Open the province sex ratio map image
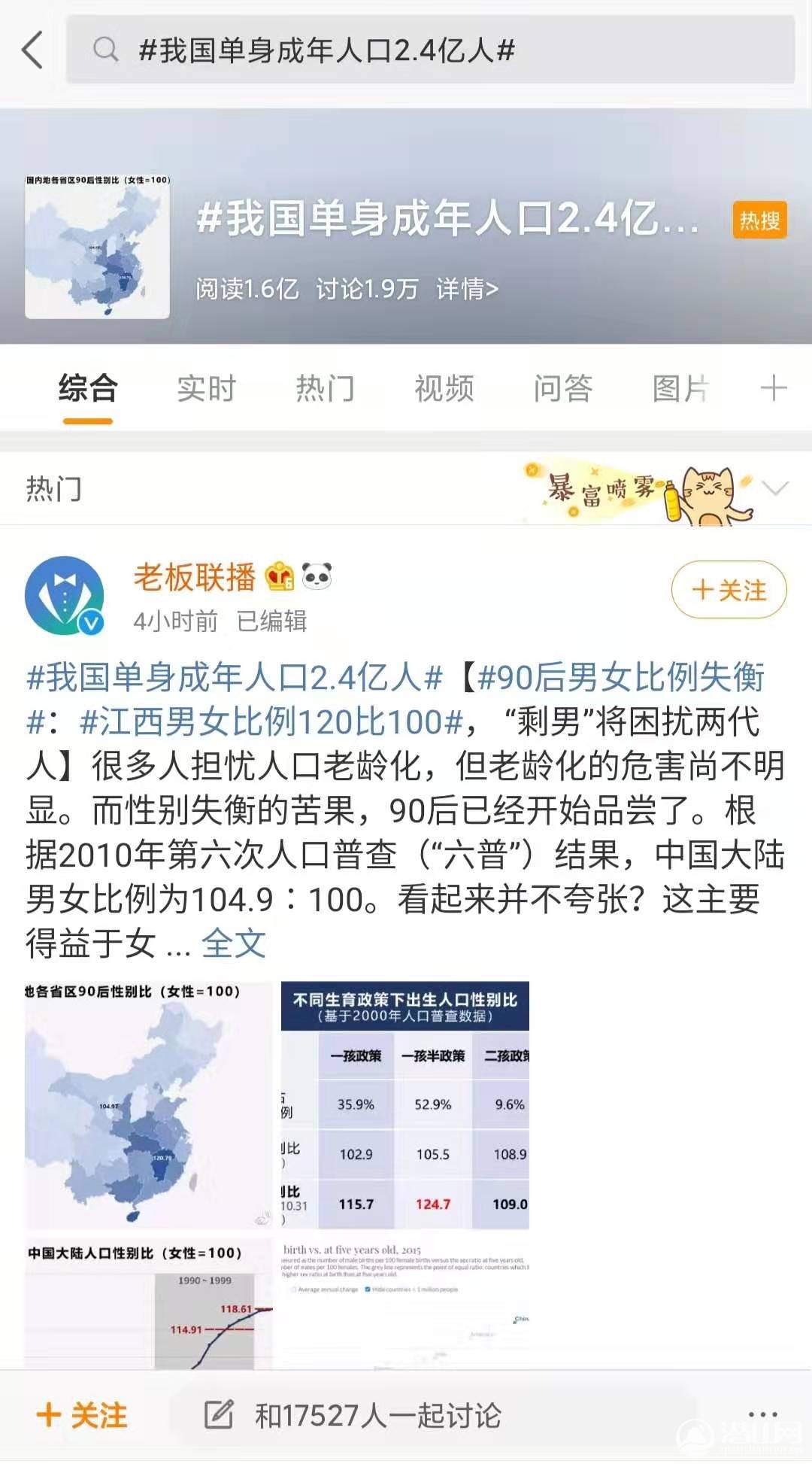The image size is (812, 1464). pos(148,1104)
